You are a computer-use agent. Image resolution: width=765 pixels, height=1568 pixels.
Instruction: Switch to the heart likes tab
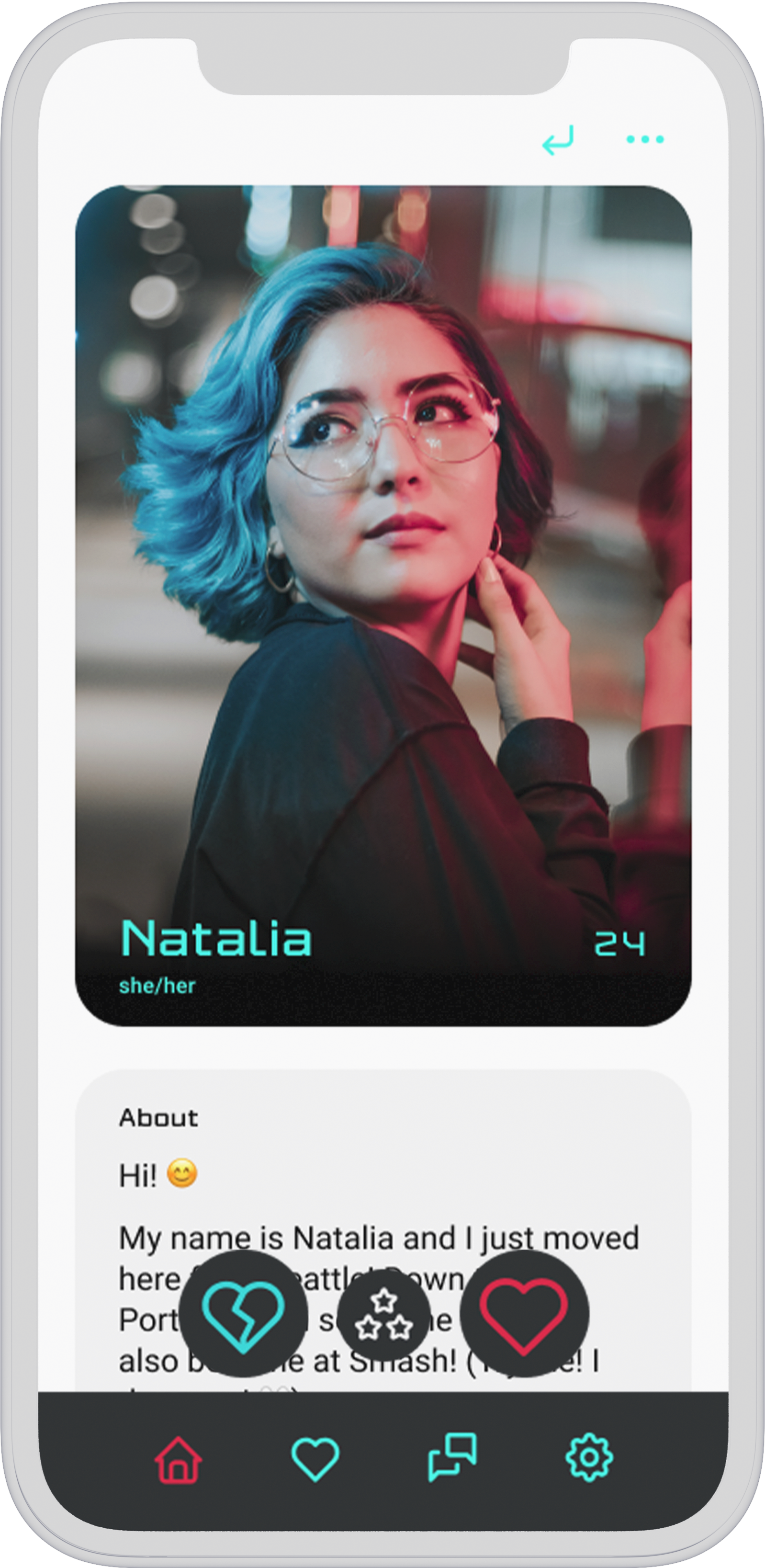315,1458
